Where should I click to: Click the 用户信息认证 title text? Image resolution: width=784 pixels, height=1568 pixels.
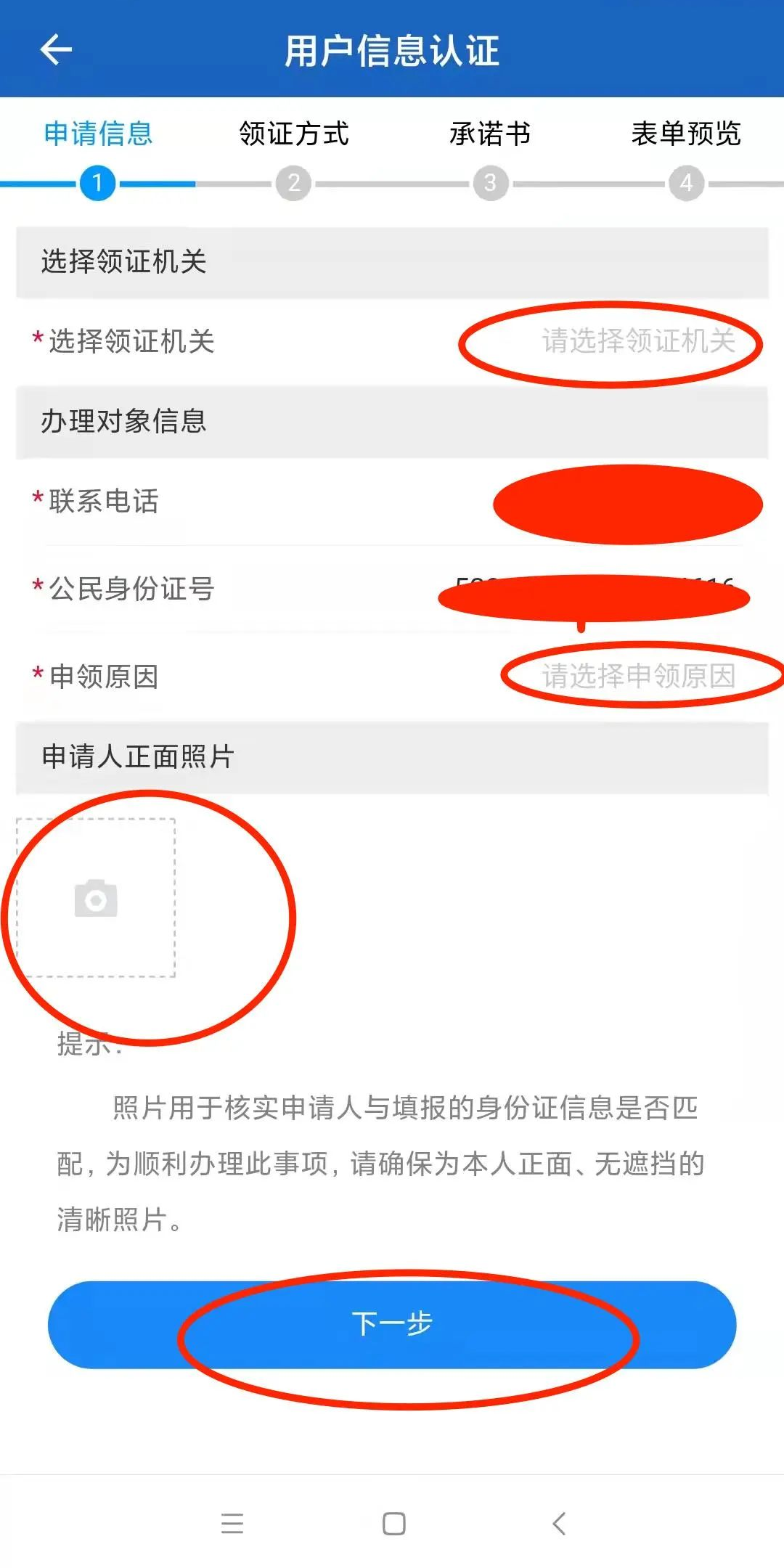392,51
